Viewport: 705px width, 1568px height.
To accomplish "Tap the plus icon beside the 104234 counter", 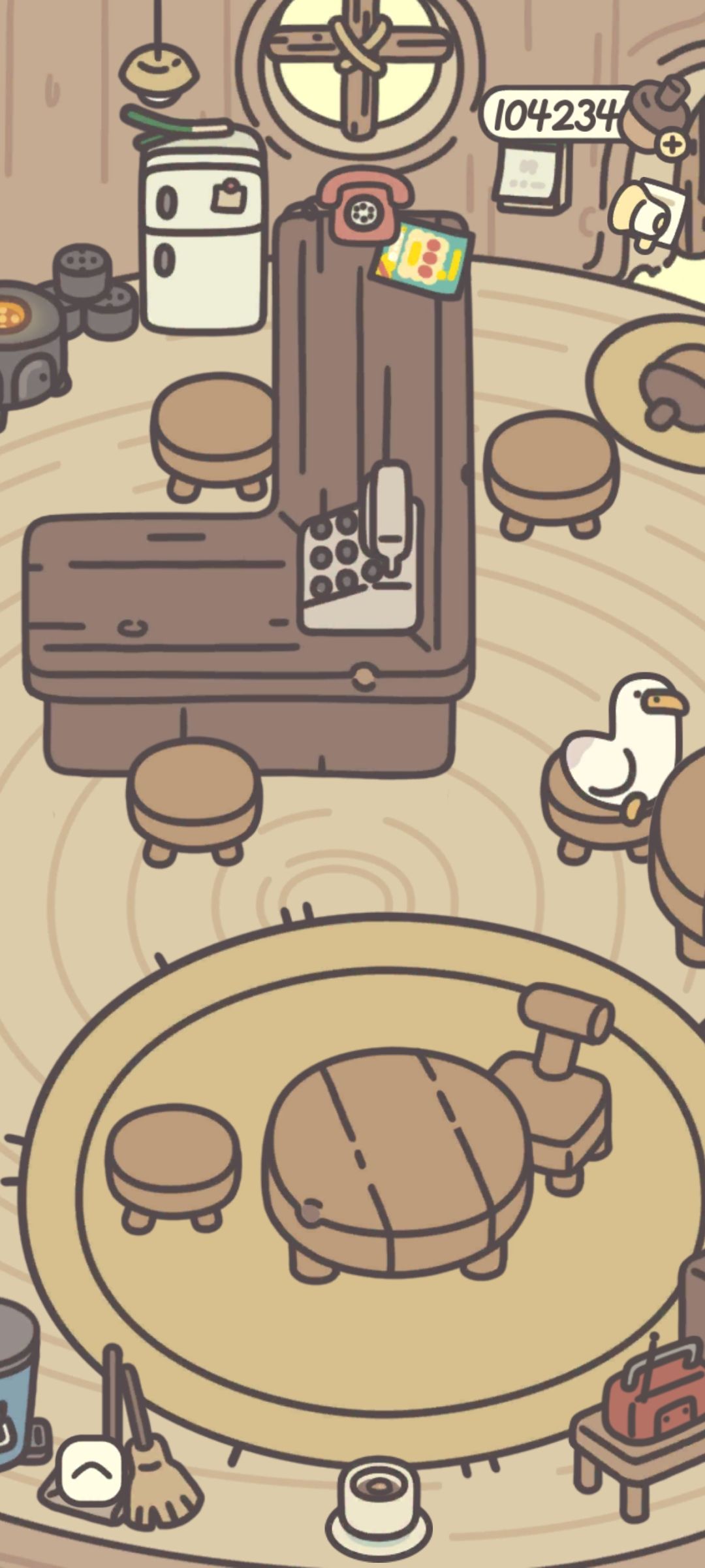I will (x=672, y=144).
